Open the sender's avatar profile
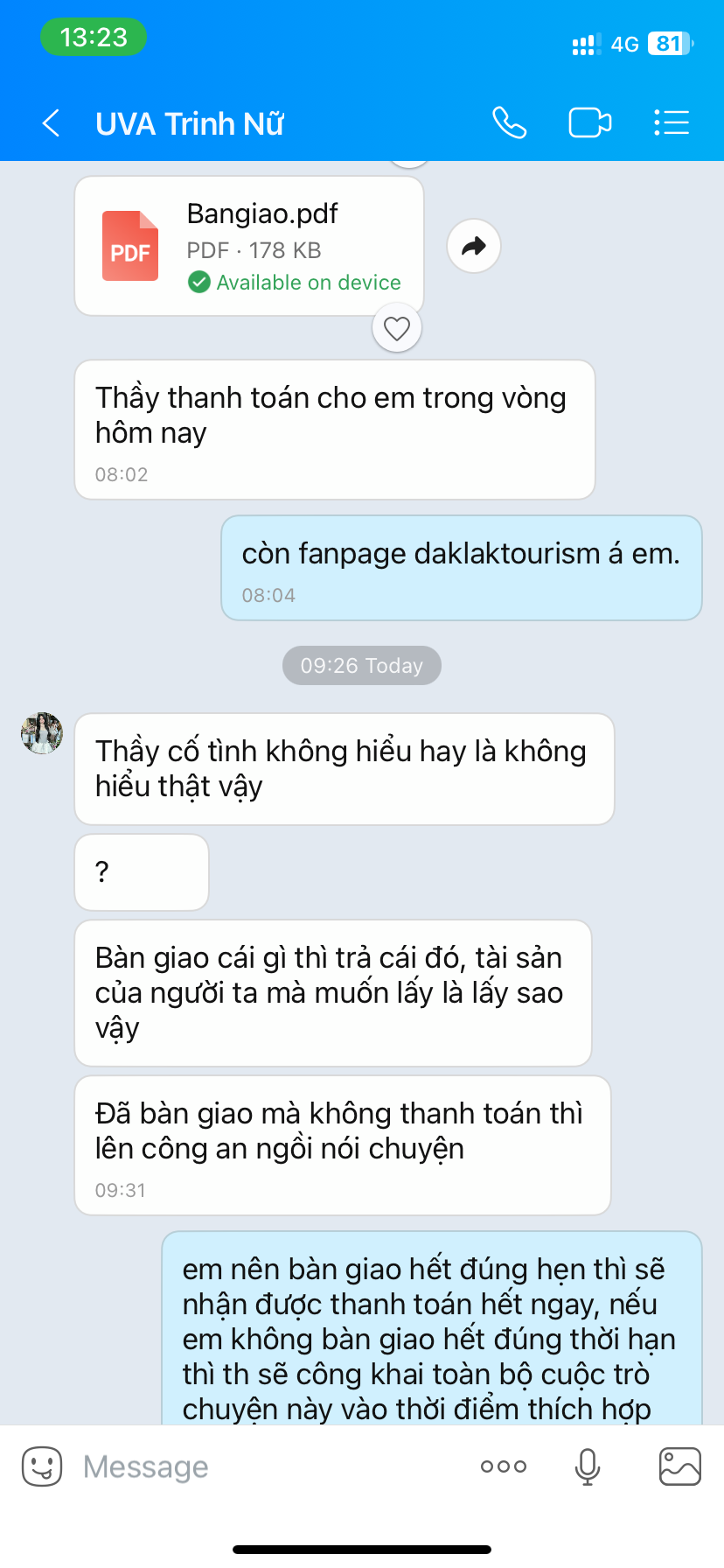This screenshot has width=724, height=1568. [42, 733]
